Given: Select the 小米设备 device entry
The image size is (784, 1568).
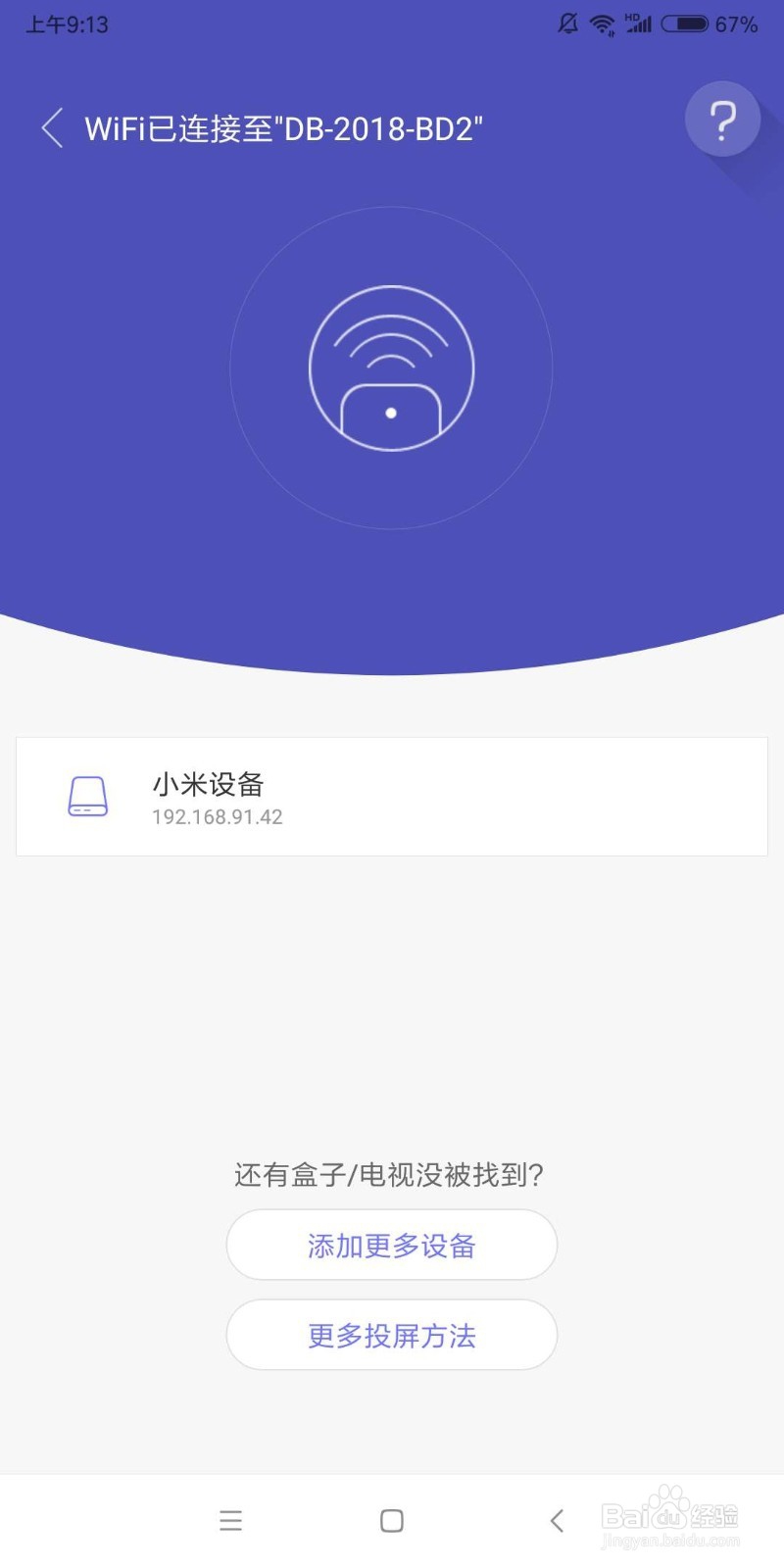Looking at the screenshot, I should tap(391, 796).
